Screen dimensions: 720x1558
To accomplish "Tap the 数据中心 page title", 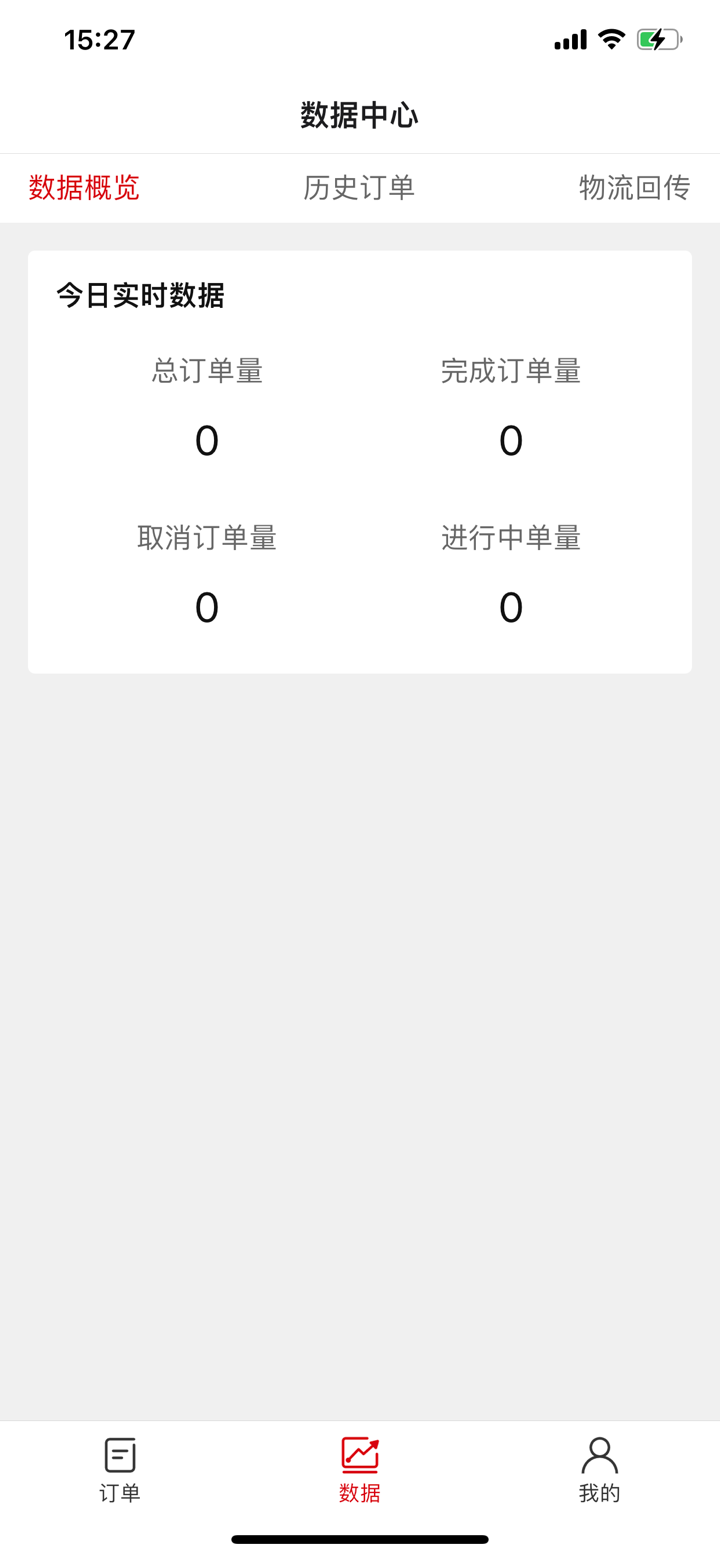I will [359, 114].
